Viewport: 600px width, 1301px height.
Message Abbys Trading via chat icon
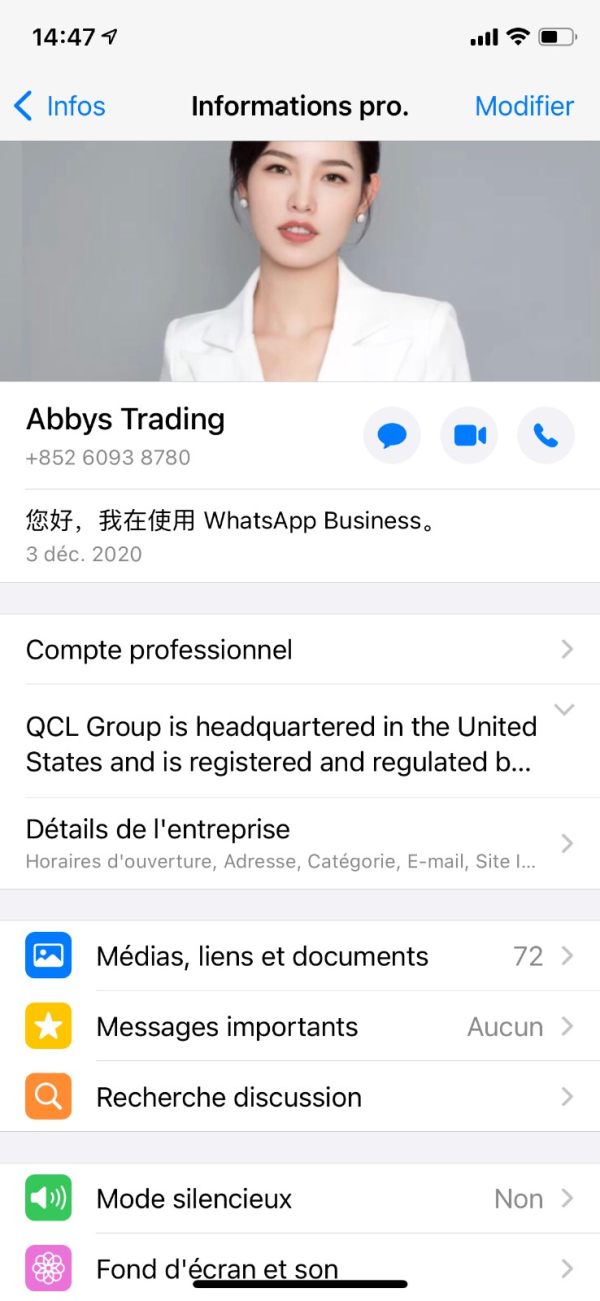point(392,435)
